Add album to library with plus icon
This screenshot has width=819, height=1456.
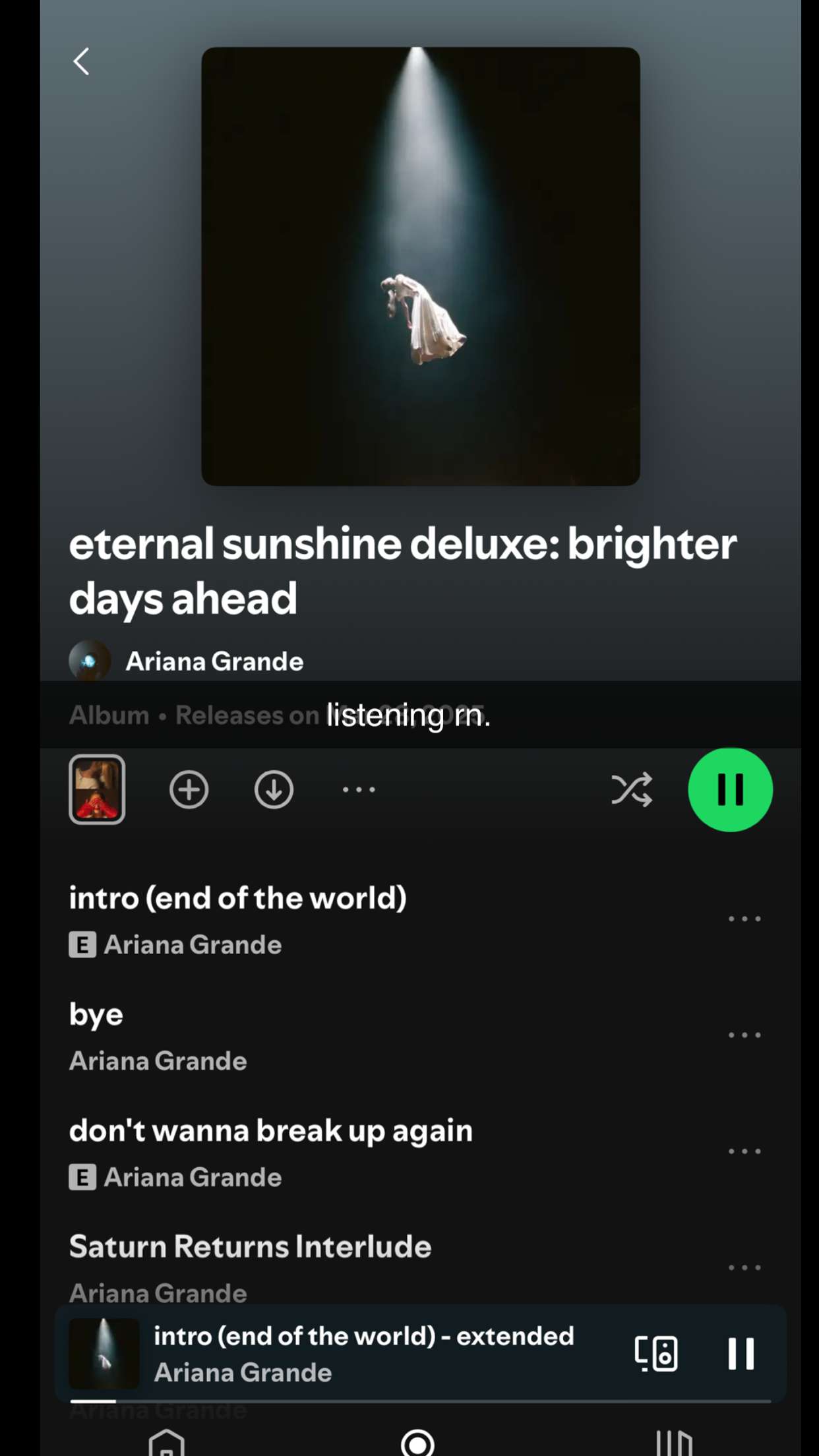coord(189,789)
